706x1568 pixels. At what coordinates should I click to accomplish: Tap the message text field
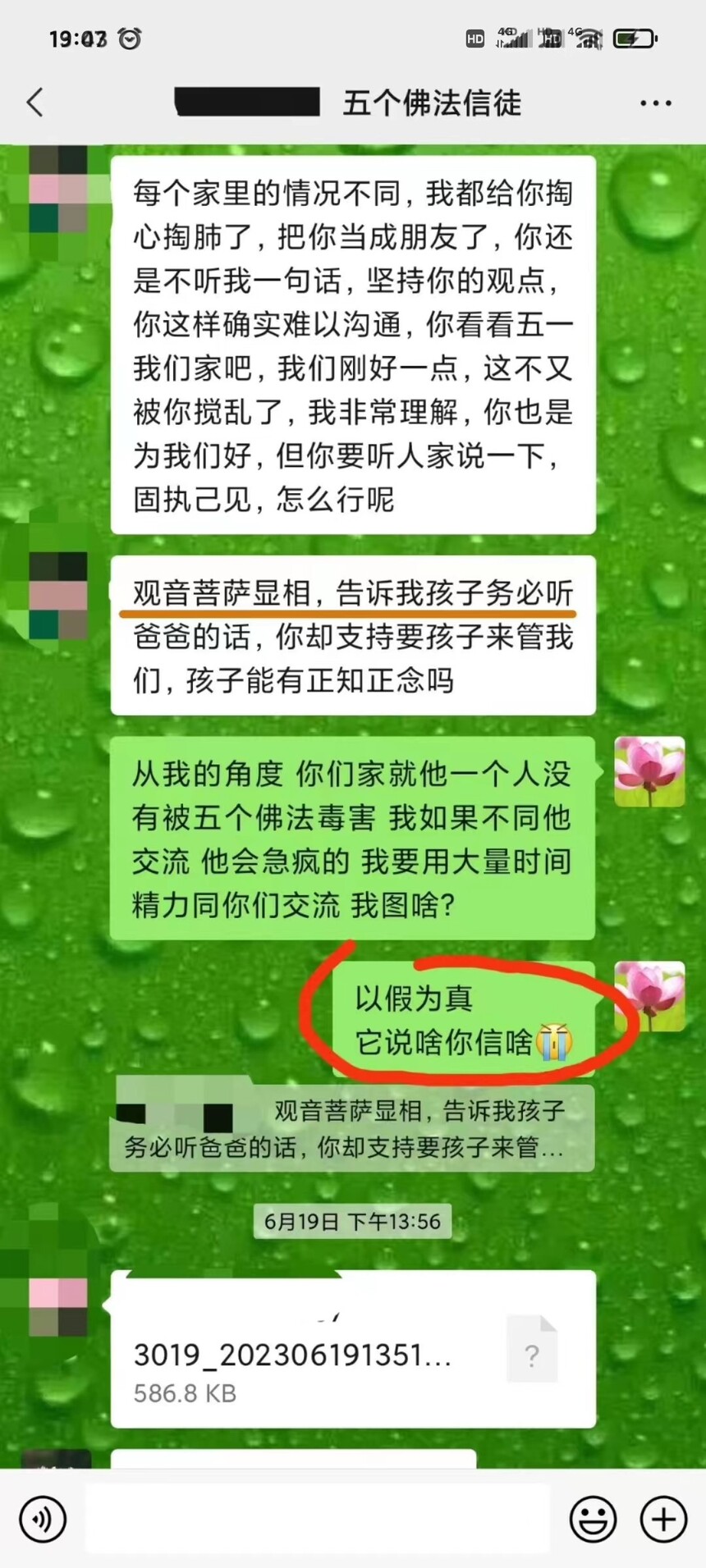tap(318, 1518)
